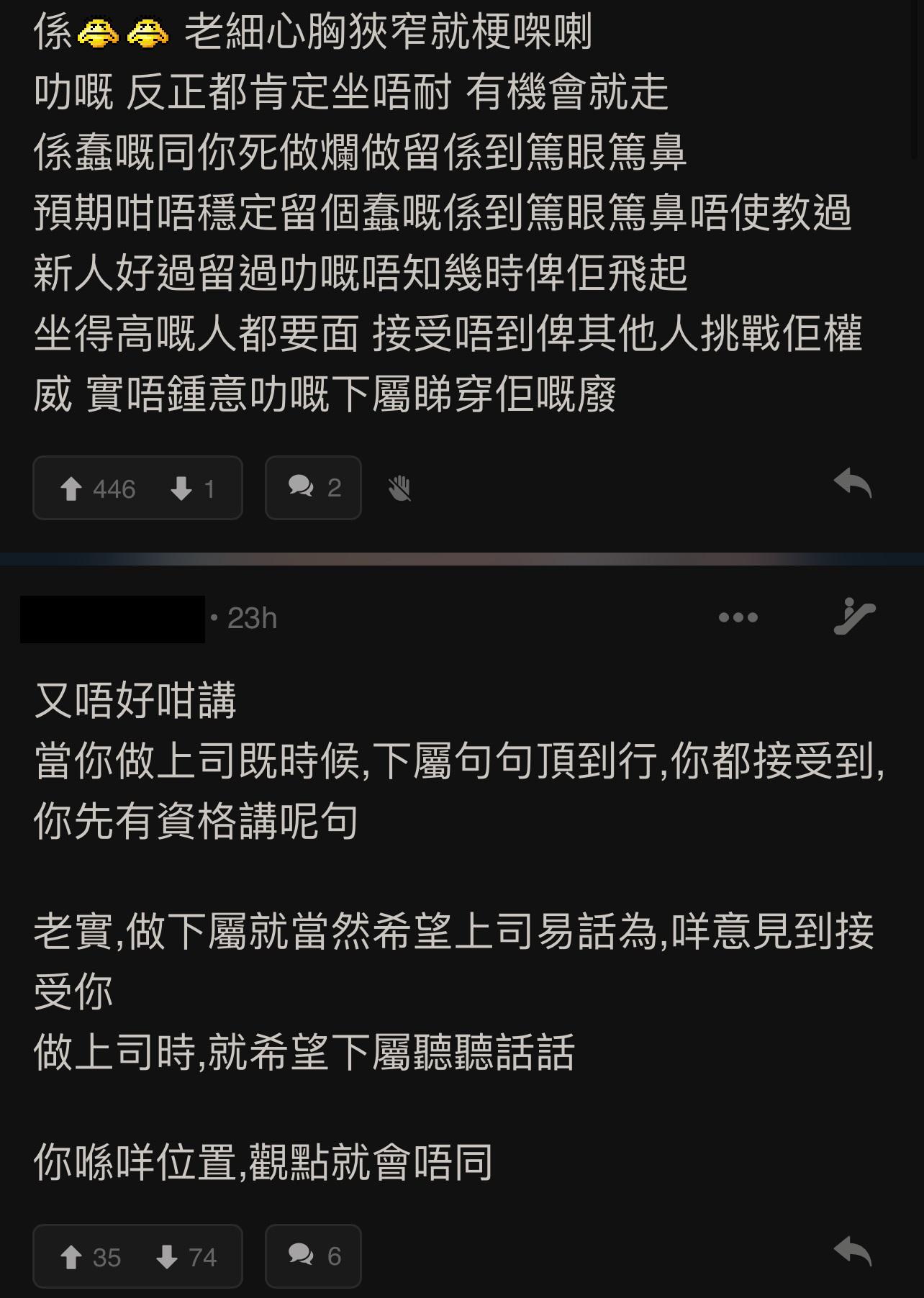Open more actions for the second comment
This screenshot has height=1298, width=924.
[739, 617]
